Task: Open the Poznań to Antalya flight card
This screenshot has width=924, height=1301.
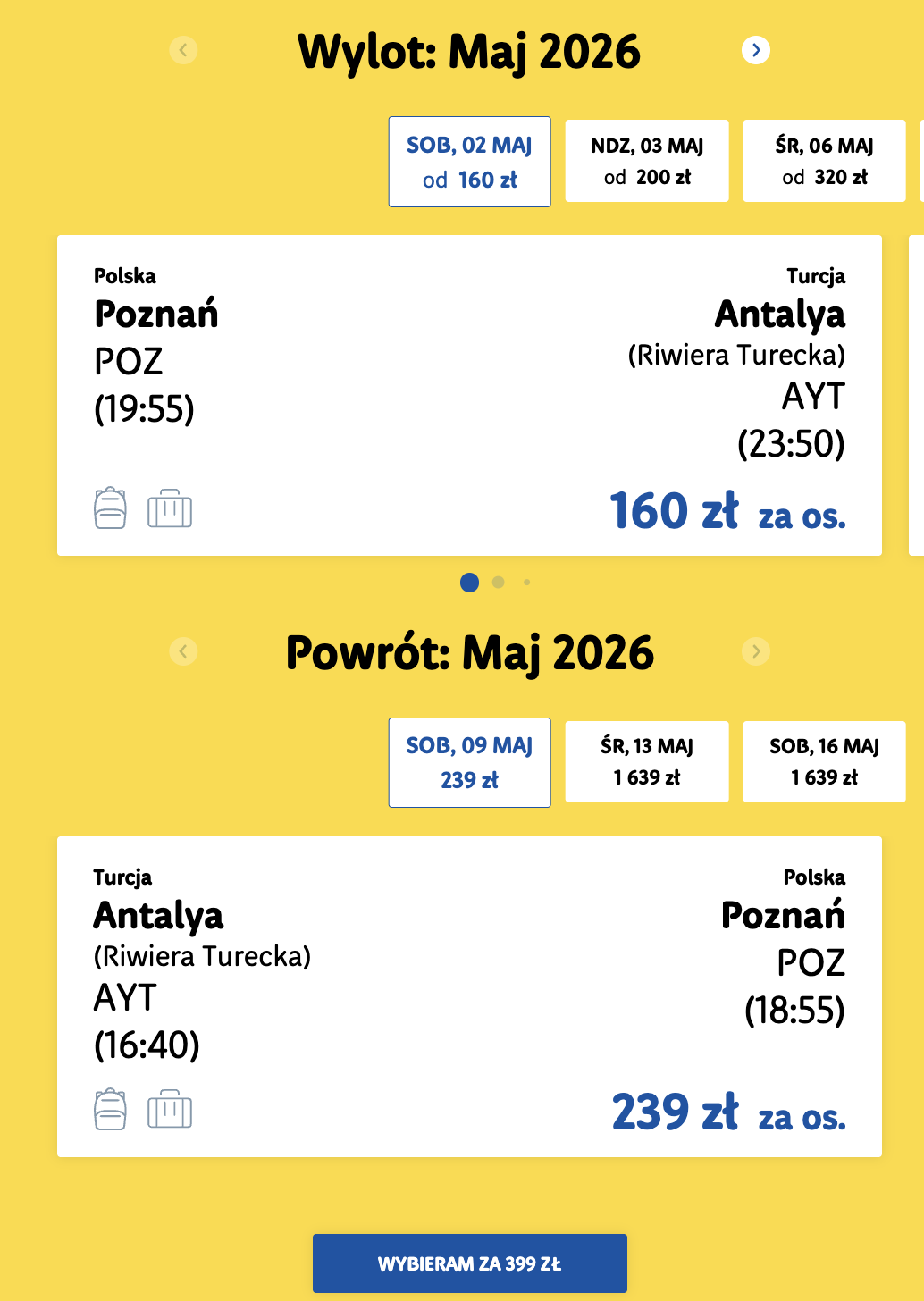Action: point(469,395)
